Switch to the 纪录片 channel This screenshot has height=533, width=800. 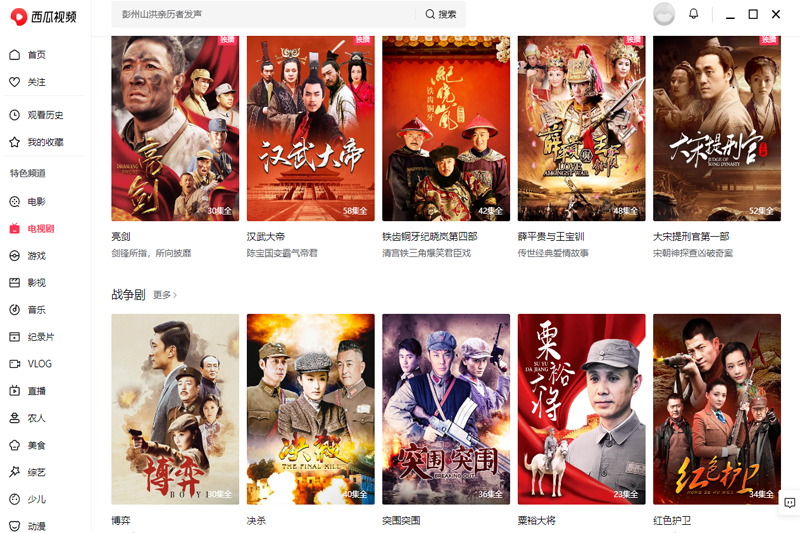coord(40,337)
